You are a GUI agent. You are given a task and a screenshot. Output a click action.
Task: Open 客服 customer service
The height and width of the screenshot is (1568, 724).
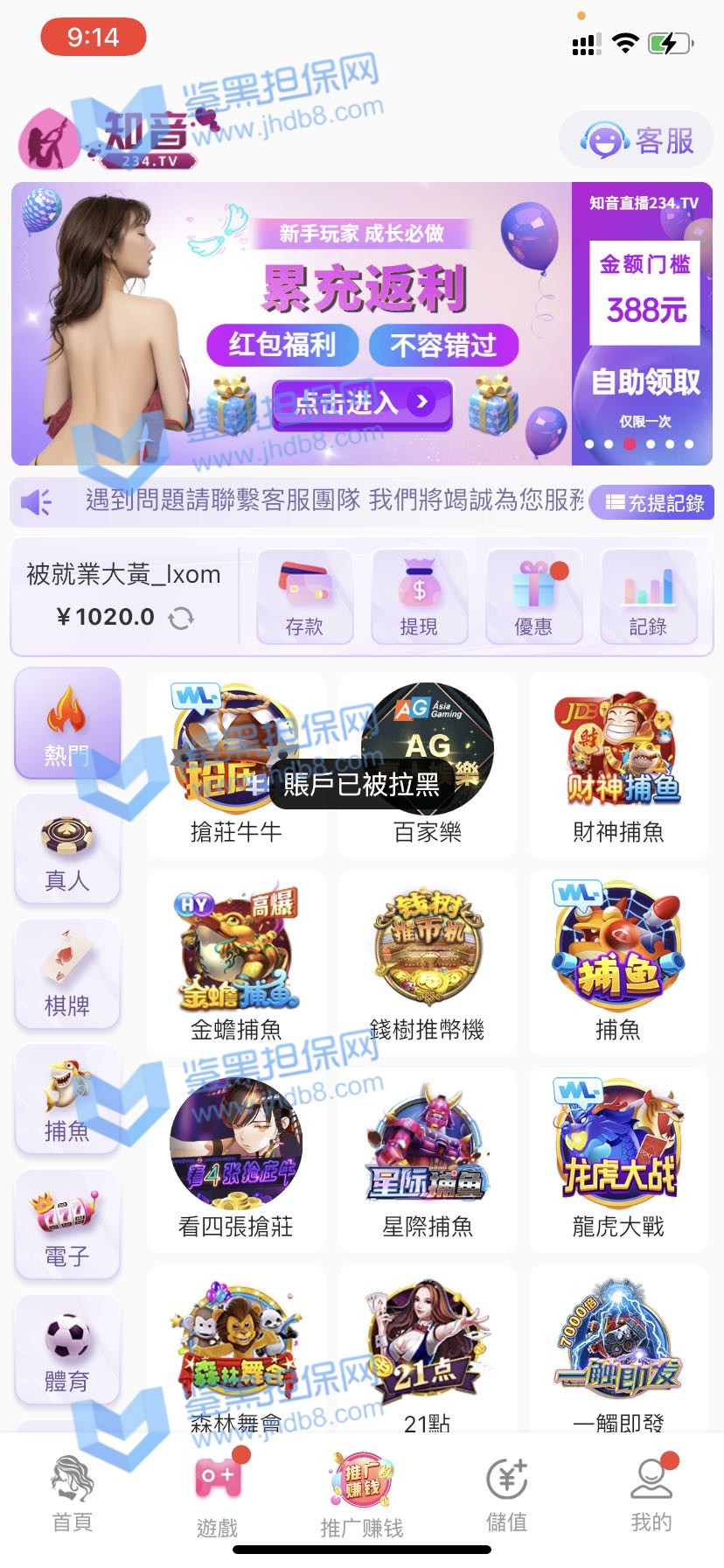[x=637, y=140]
